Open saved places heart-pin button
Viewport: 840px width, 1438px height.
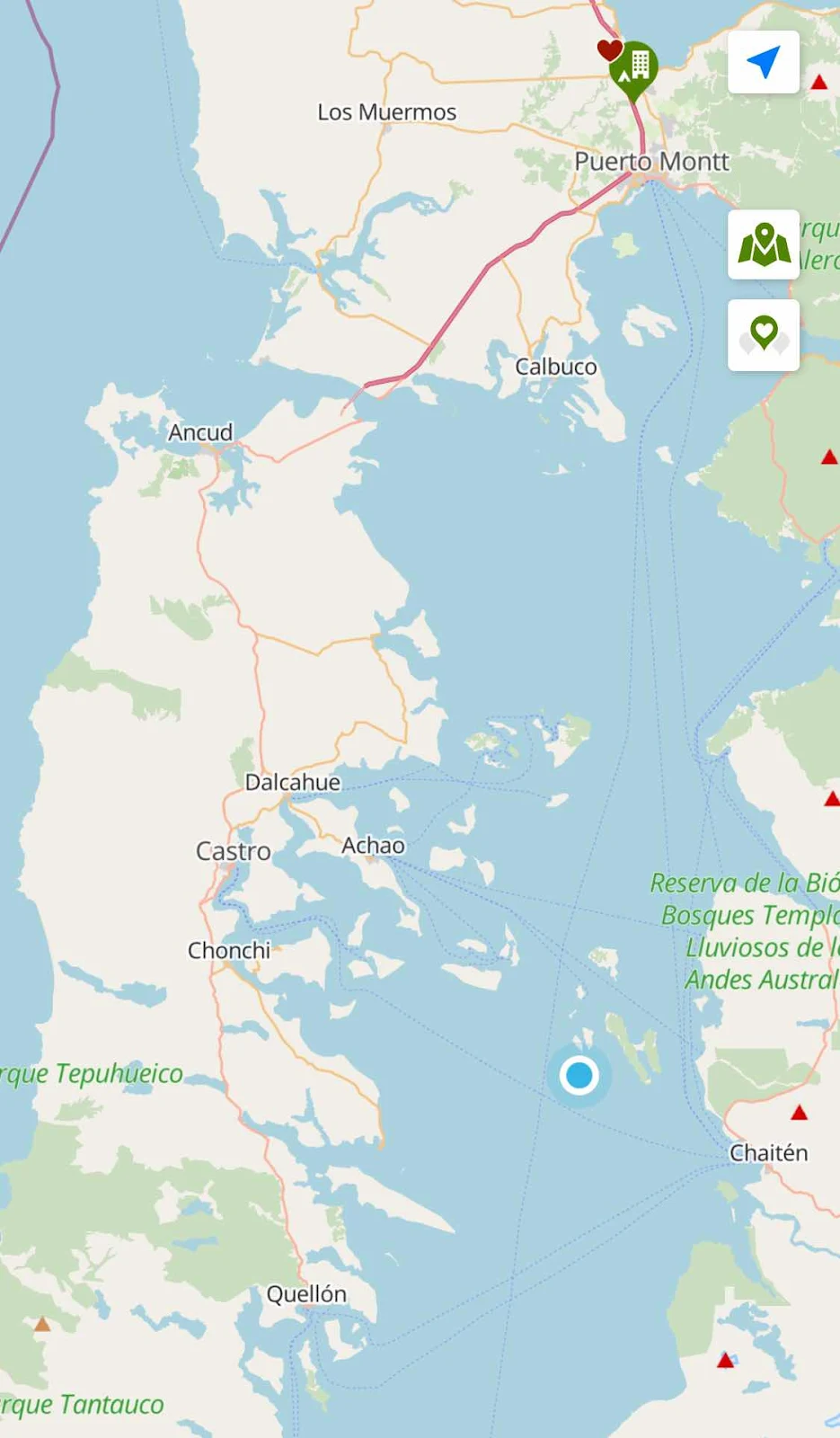coord(764,335)
